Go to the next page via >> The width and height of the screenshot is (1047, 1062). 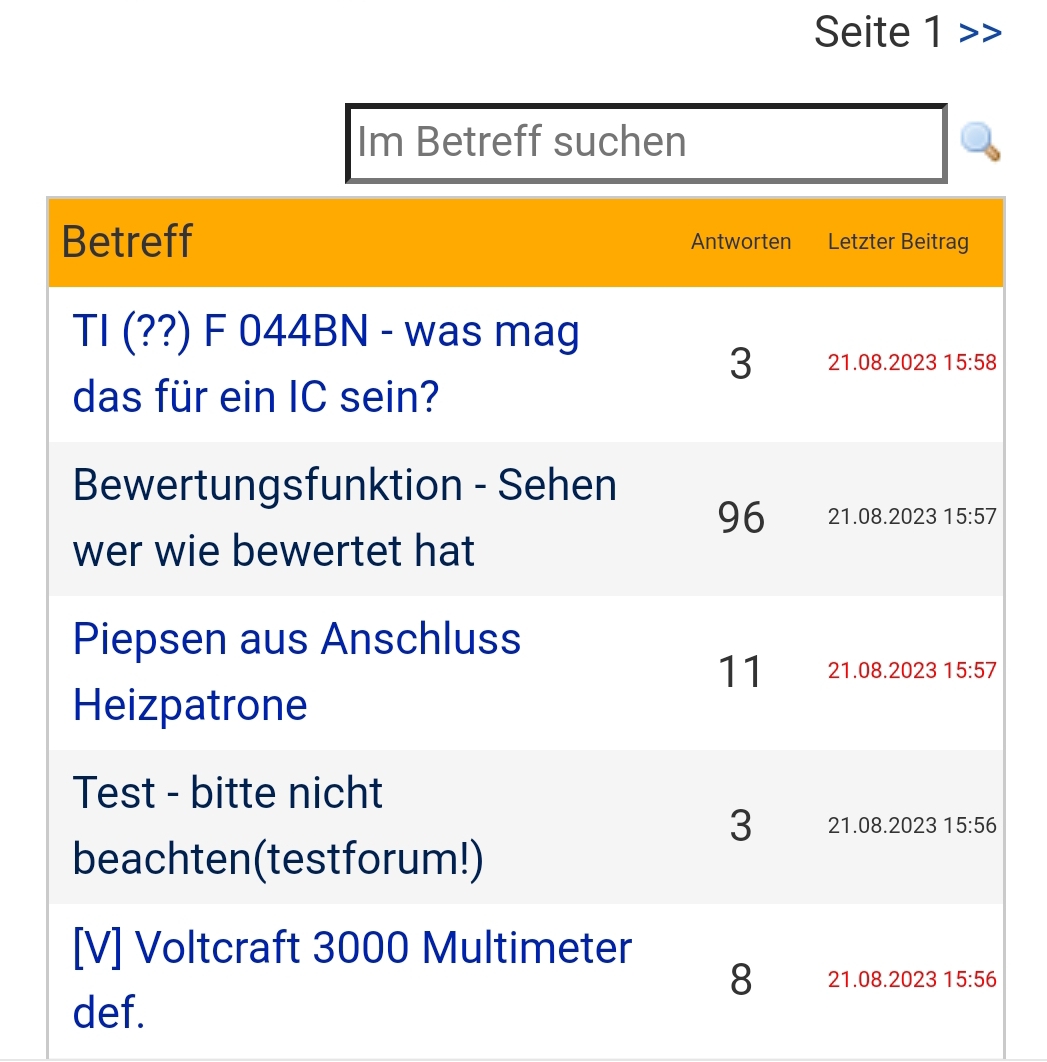(980, 33)
